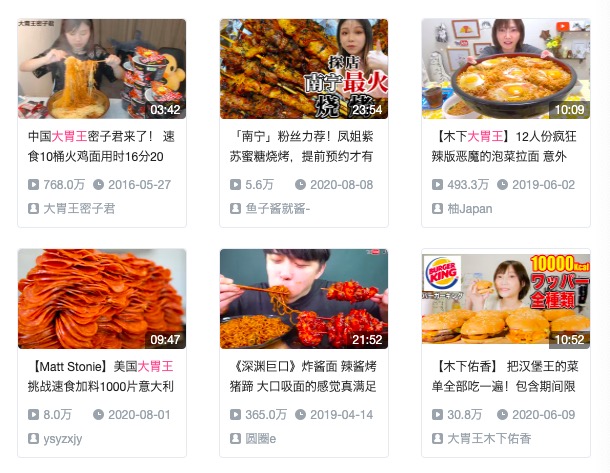The height and width of the screenshot is (473, 610).
Task: Open title【木下佑香】把汉堡王的菜单全部吃一遍
Action: (x=505, y=376)
